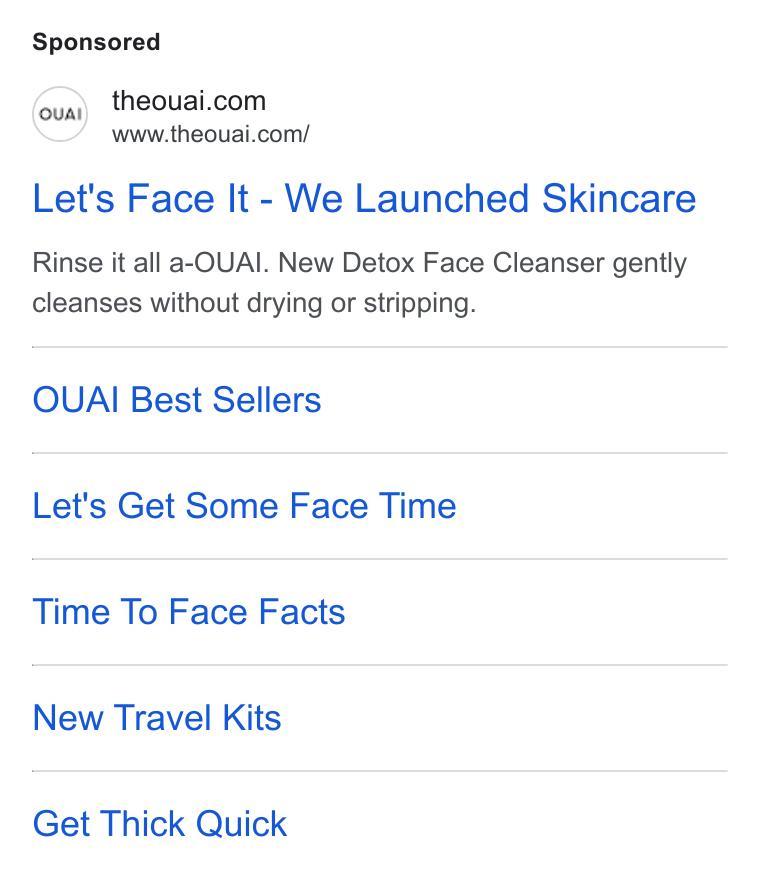Screen dimensions: 760x876
Task: Tap the Time To Face Facts link
Action: (189, 611)
